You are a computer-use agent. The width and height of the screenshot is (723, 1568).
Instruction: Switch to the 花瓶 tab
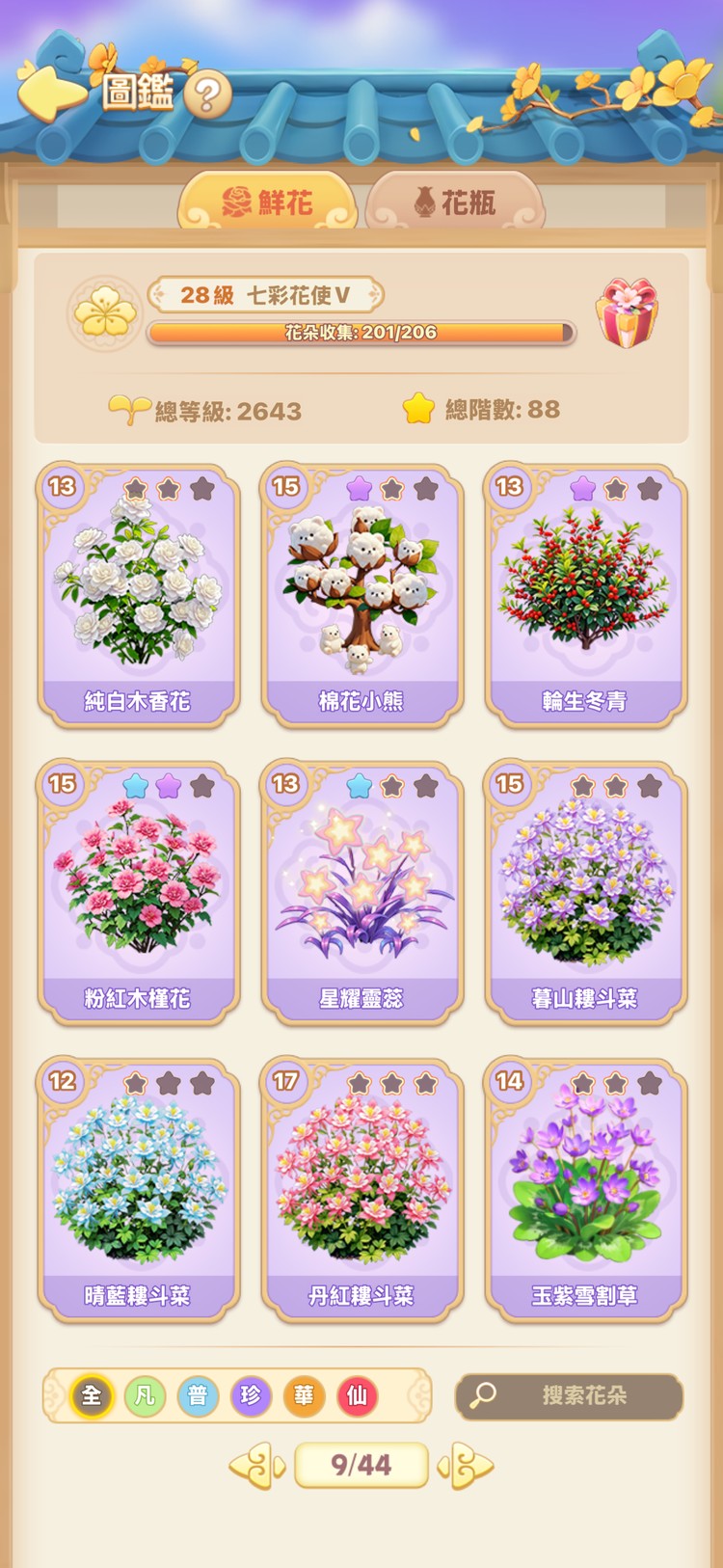pyautogui.click(x=455, y=203)
